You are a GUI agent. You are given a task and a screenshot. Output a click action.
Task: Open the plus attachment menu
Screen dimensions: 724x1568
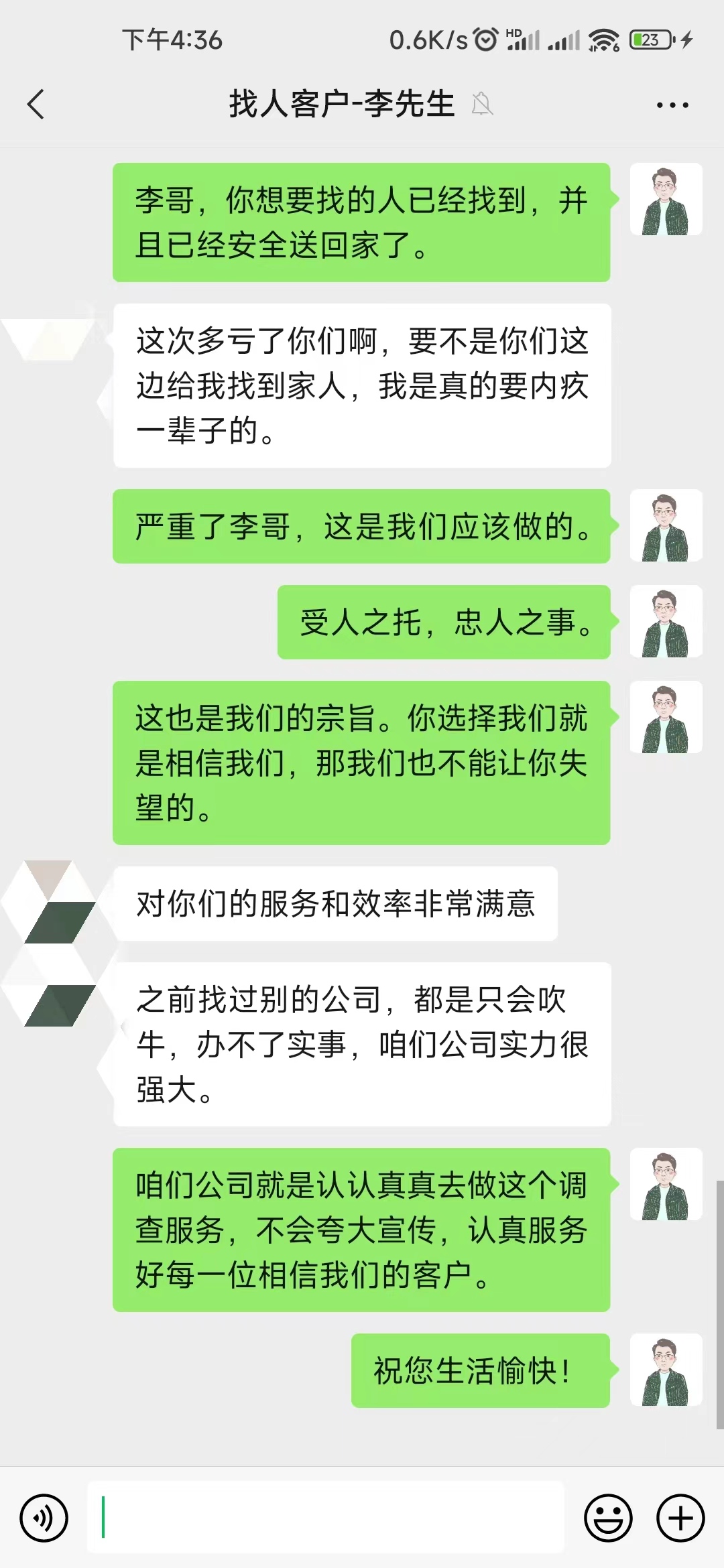coord(680,1518)
